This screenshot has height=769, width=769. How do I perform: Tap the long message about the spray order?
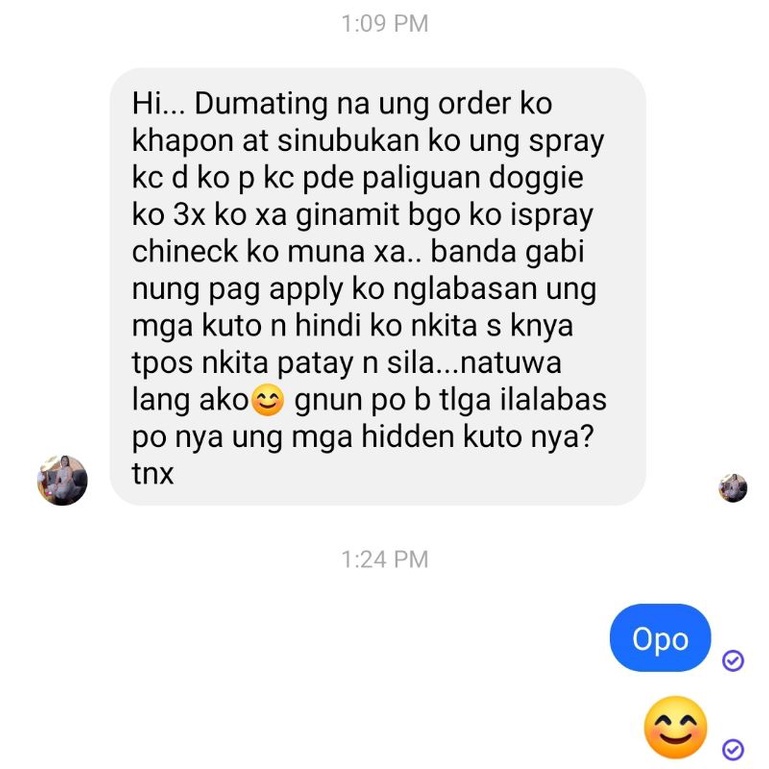[377, 287]
